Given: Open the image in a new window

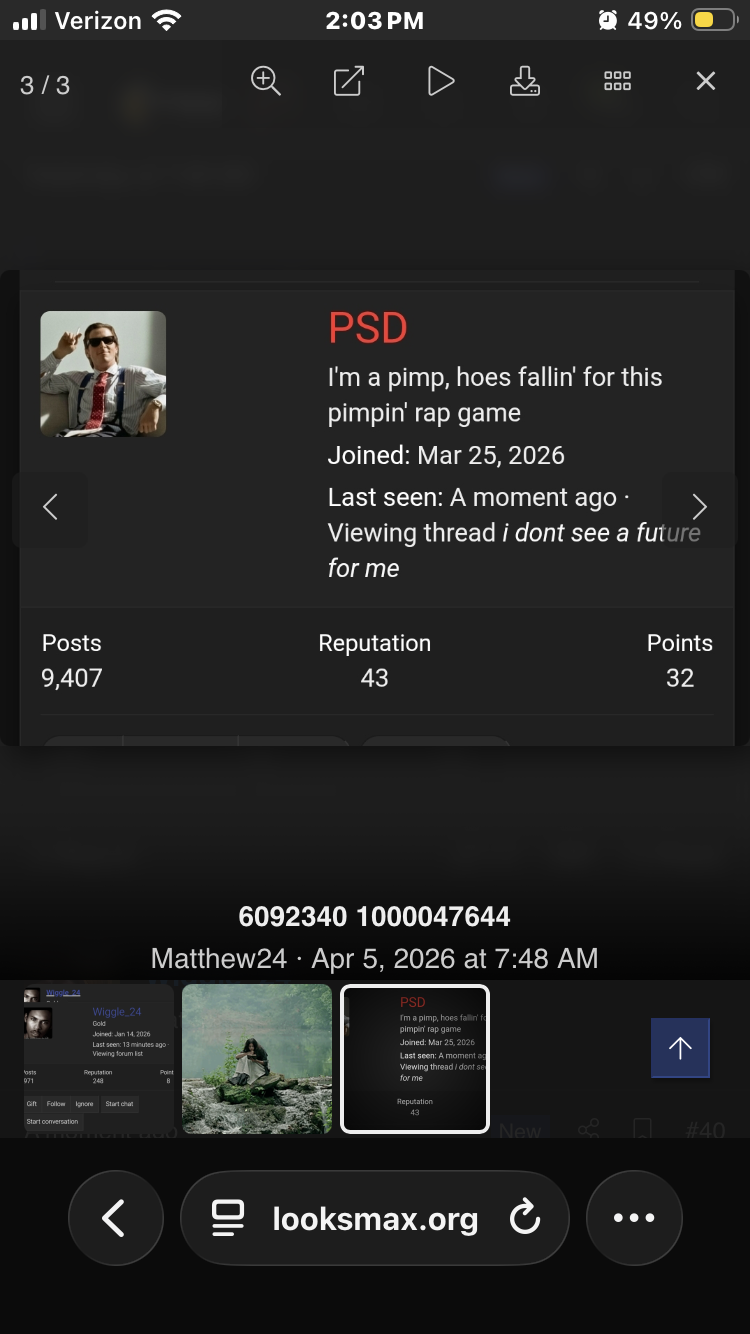Looking at the screenshot, I should [x=348, y=81].
